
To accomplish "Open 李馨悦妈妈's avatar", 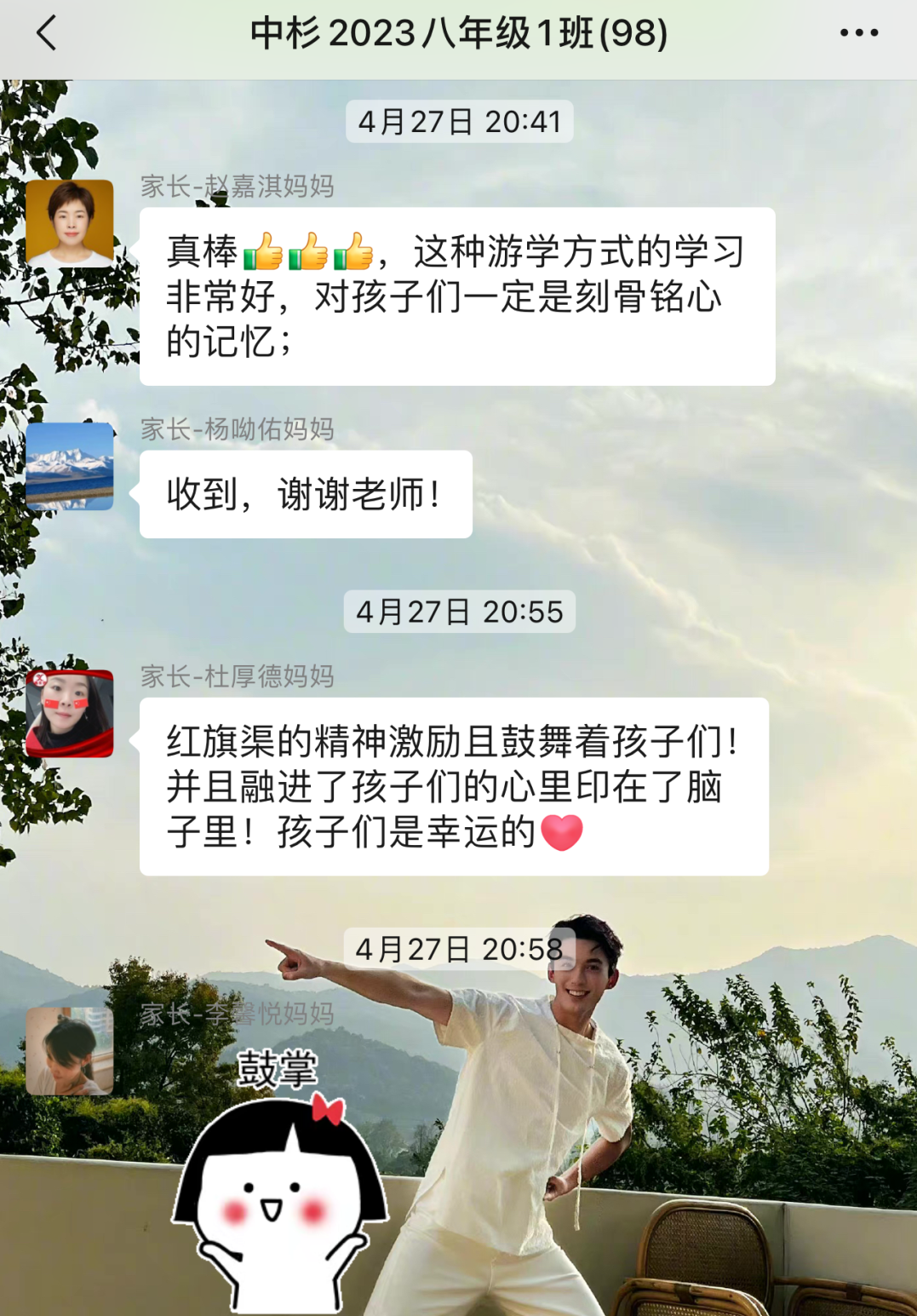I will tap(70, 1051).
